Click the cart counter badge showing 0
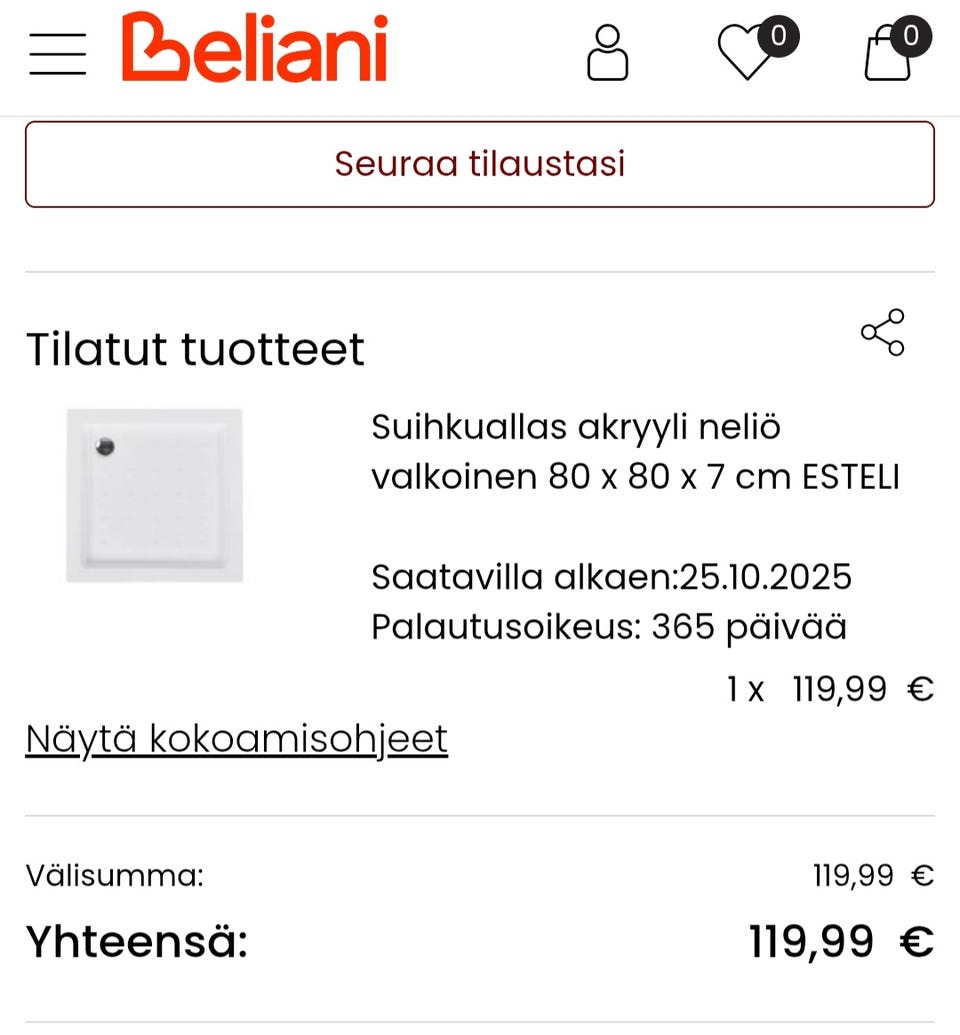The width and height of the screenshot is (960, 1035). click(911, 33)
